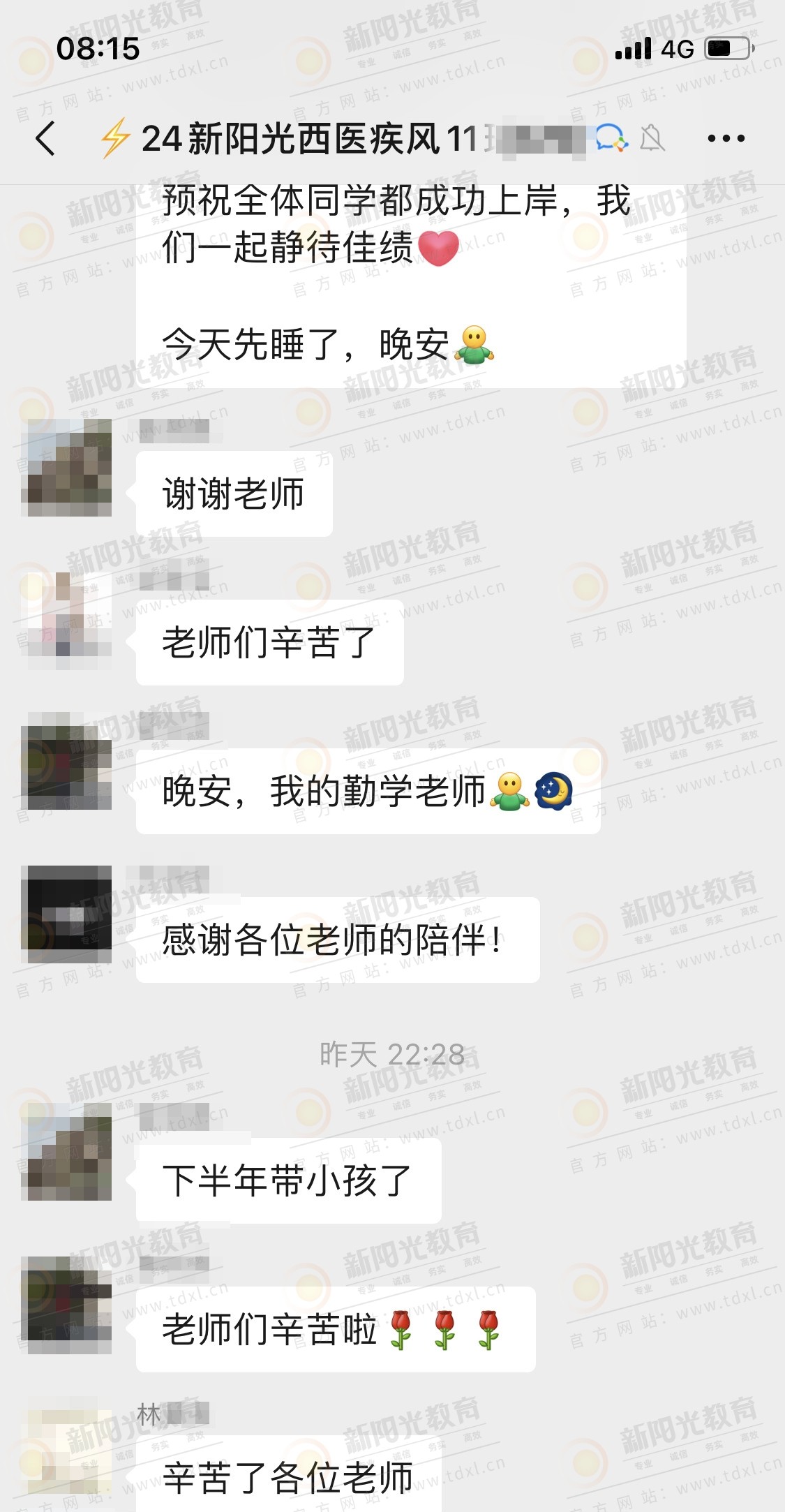View avatar of 辛苦了各位老师 sender

coord(66,1452)
